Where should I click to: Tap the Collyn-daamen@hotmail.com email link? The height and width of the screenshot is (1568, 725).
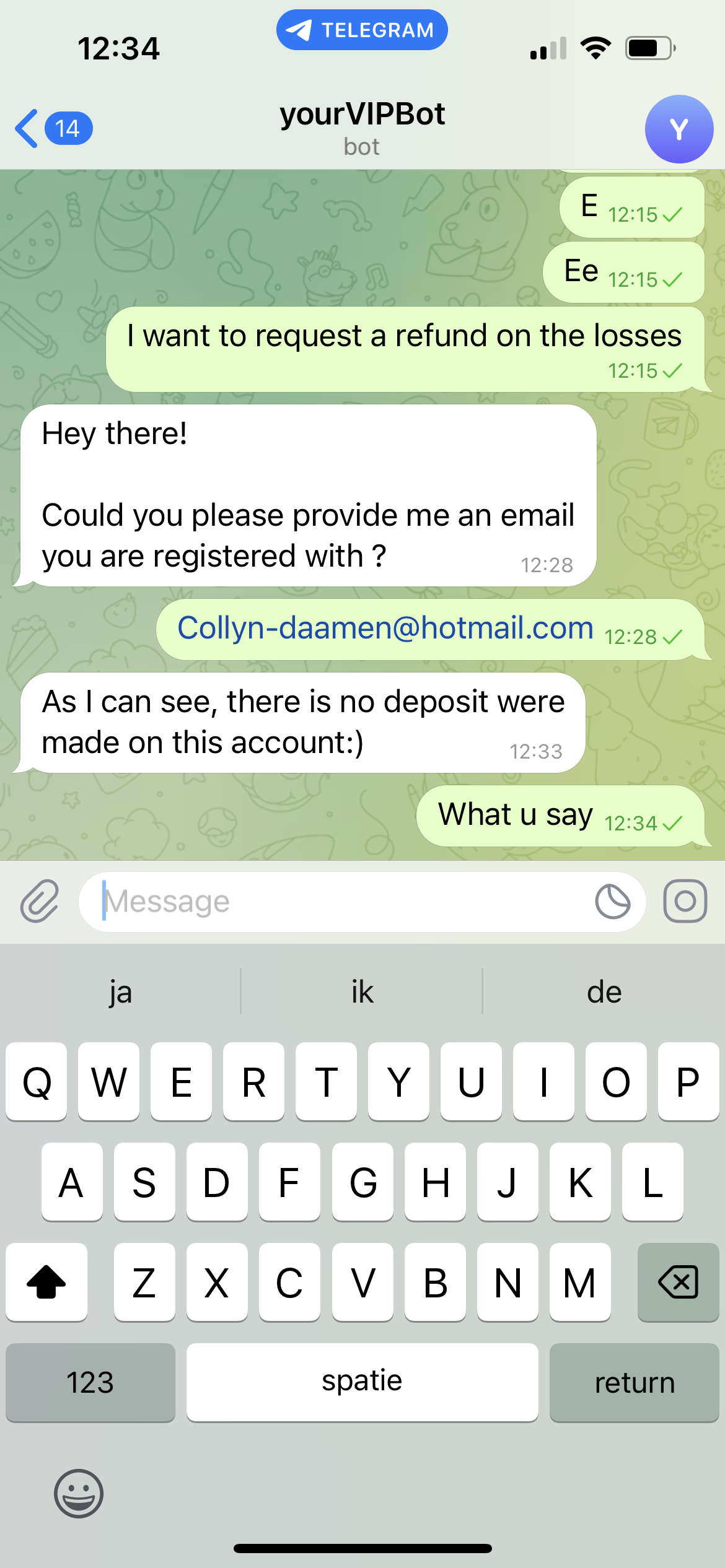pos(385,628)
